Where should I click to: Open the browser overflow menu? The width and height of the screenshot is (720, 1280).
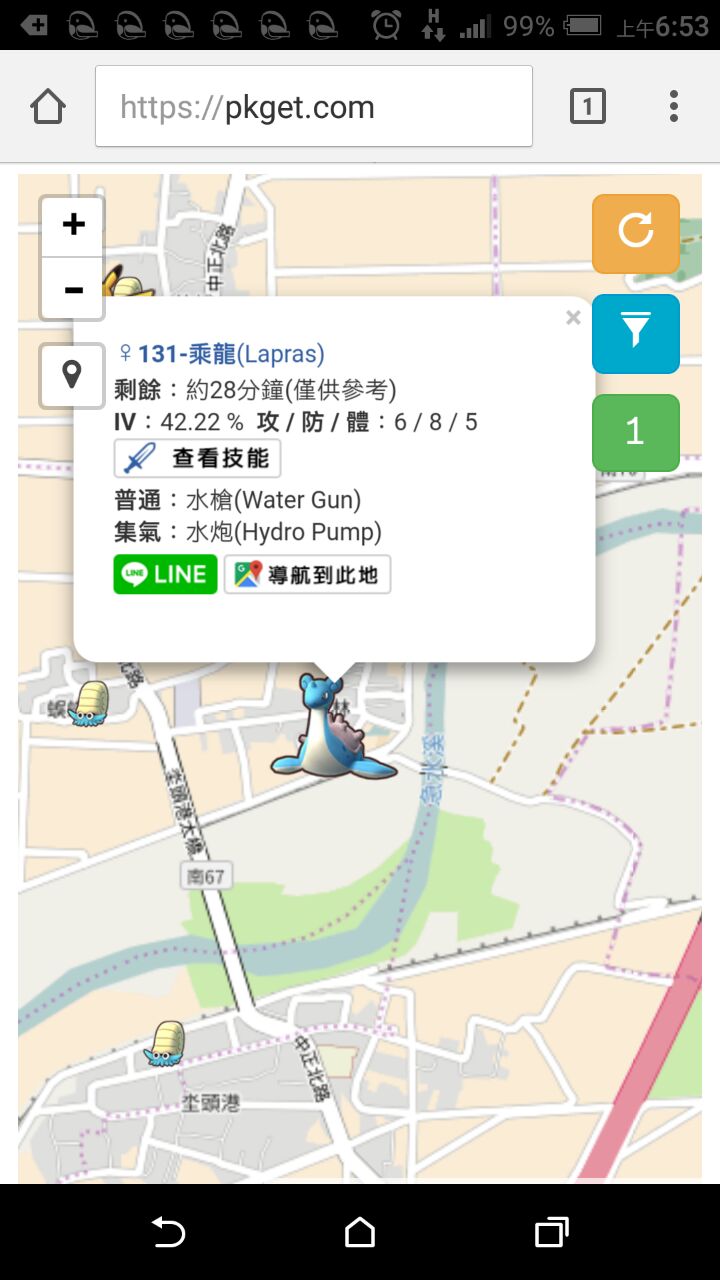tap(674, 106)
